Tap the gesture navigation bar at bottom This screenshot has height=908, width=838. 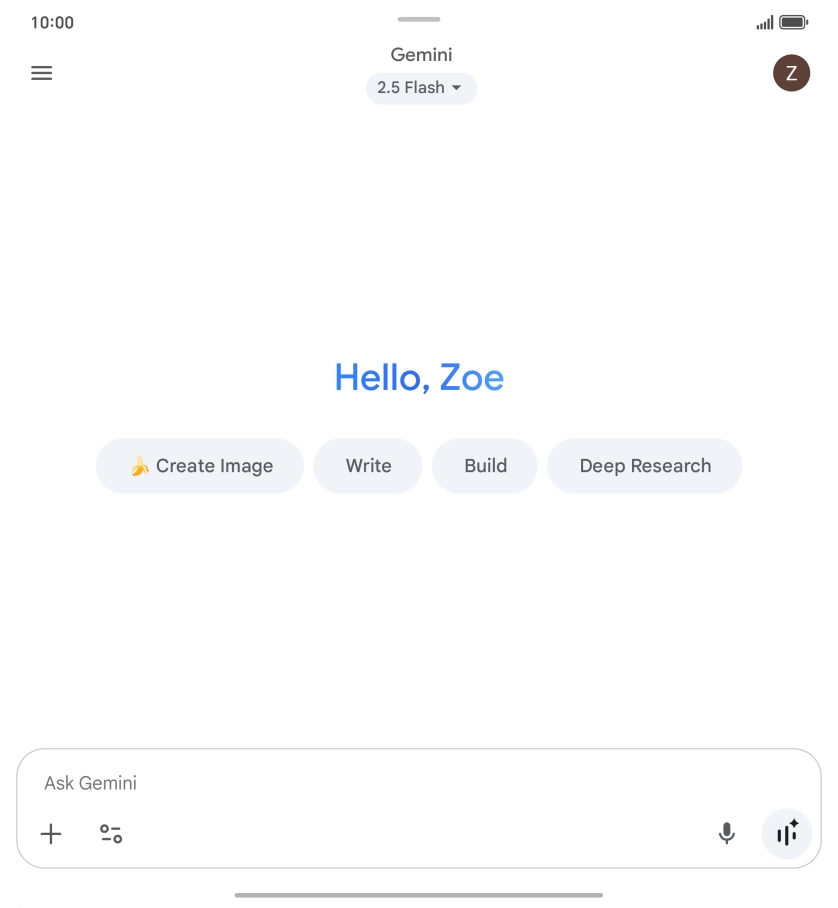click(419, 893)
